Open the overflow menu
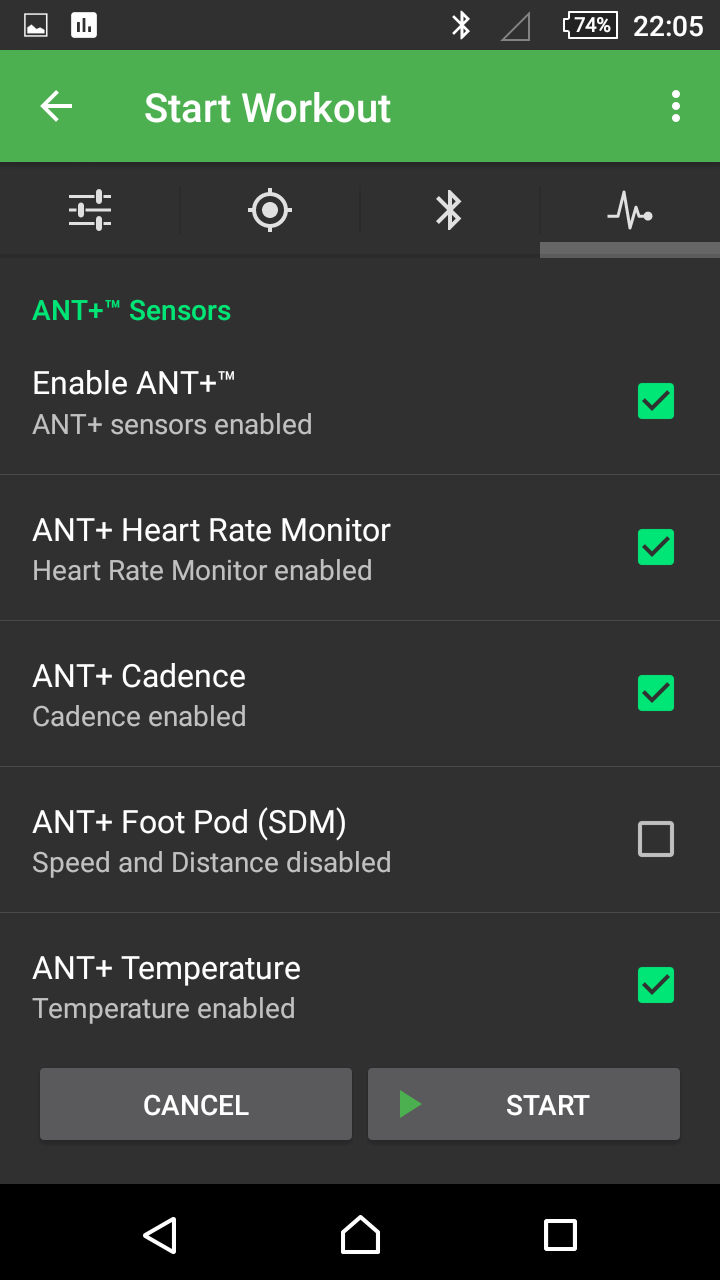720x1280 pixels. coord(676,106)
